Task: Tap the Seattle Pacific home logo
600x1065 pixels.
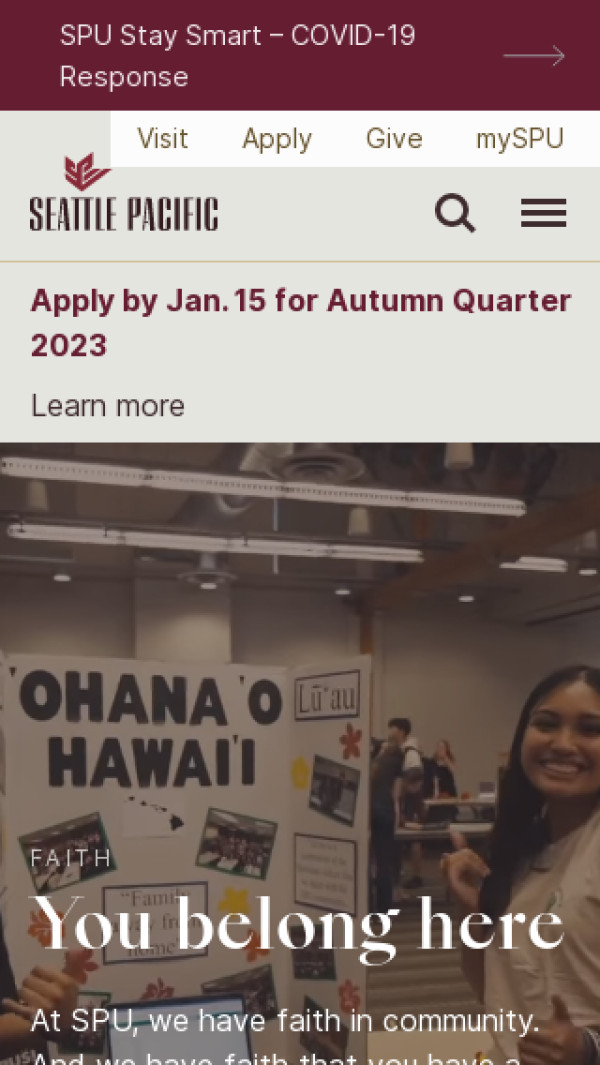Action: coord(124,194)
